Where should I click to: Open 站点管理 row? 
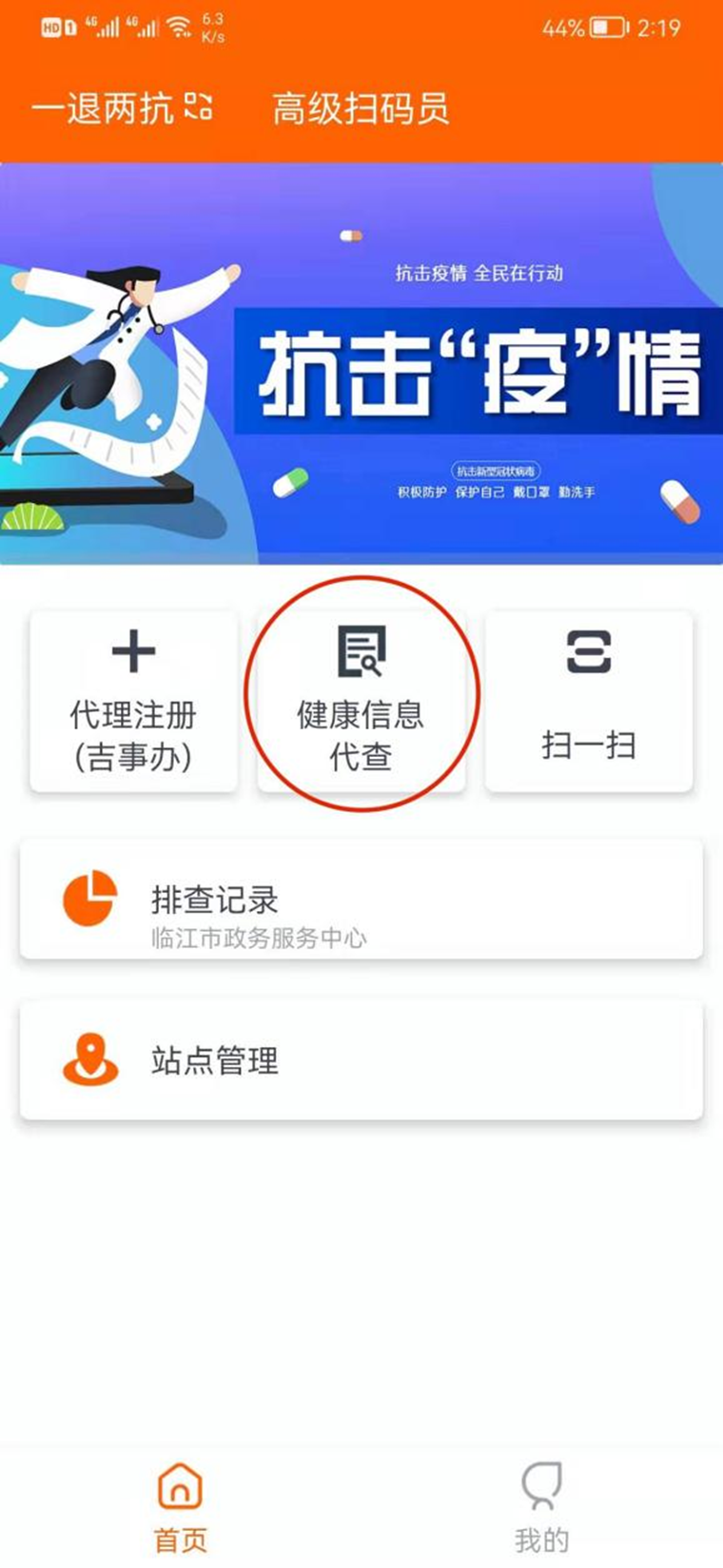[361, 1059]
